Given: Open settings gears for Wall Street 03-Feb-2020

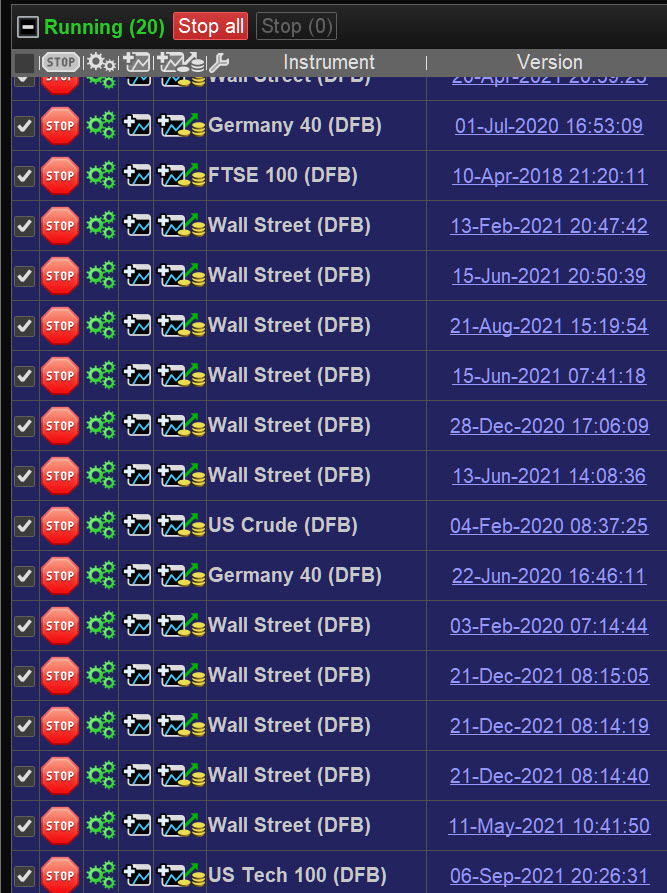Looking at the screenshot, I should 101,626.
